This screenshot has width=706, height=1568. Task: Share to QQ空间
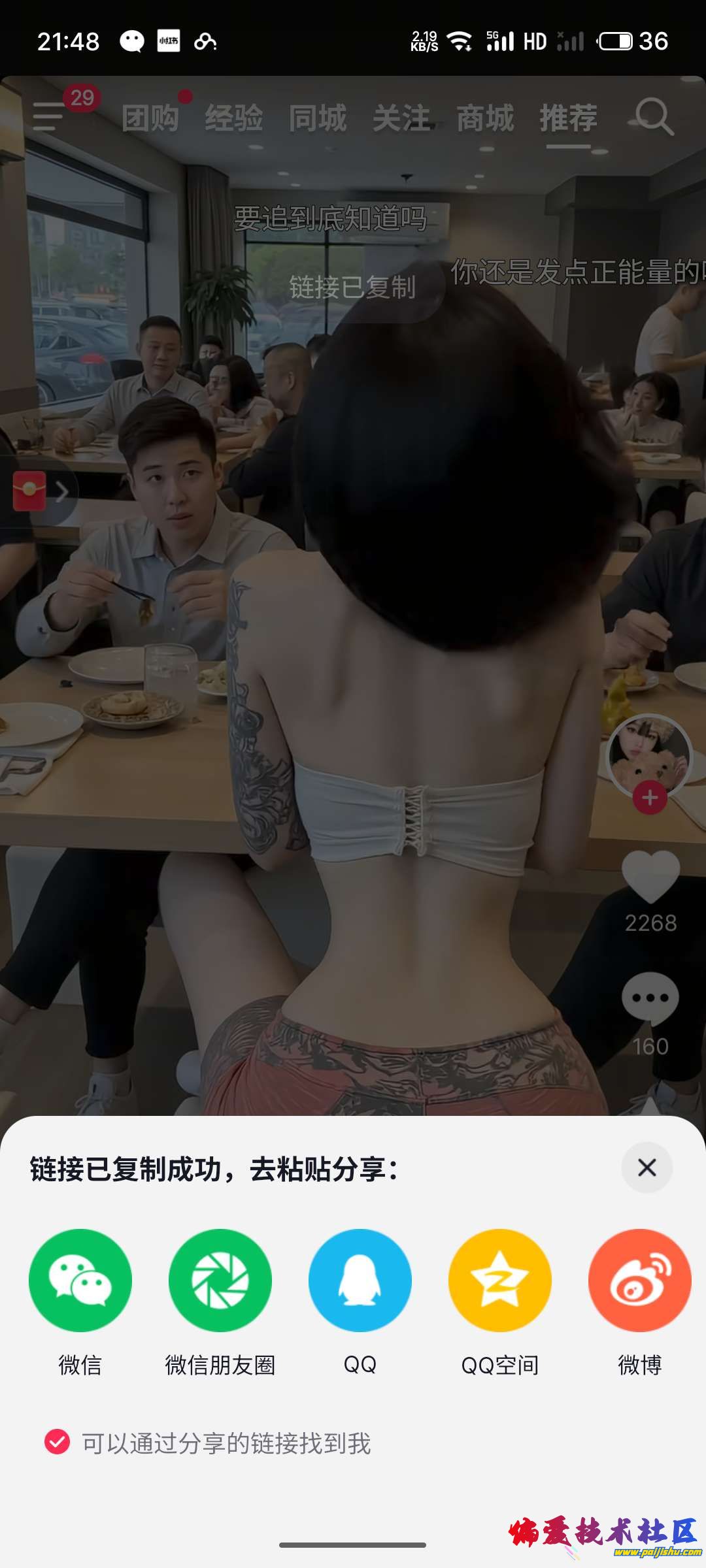pyautogui.click(x=499, y=1280)
